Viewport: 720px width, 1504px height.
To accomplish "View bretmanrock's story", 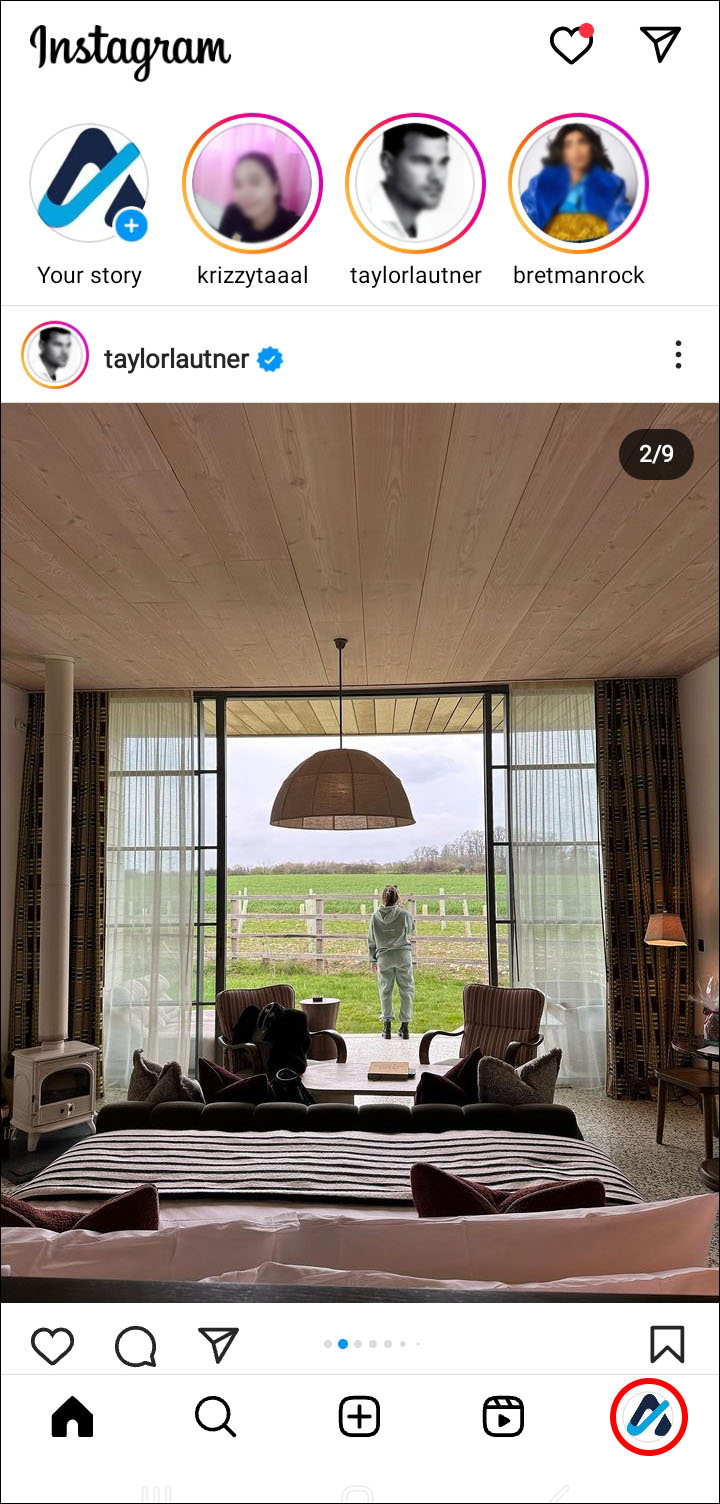I will coord(579,184).
